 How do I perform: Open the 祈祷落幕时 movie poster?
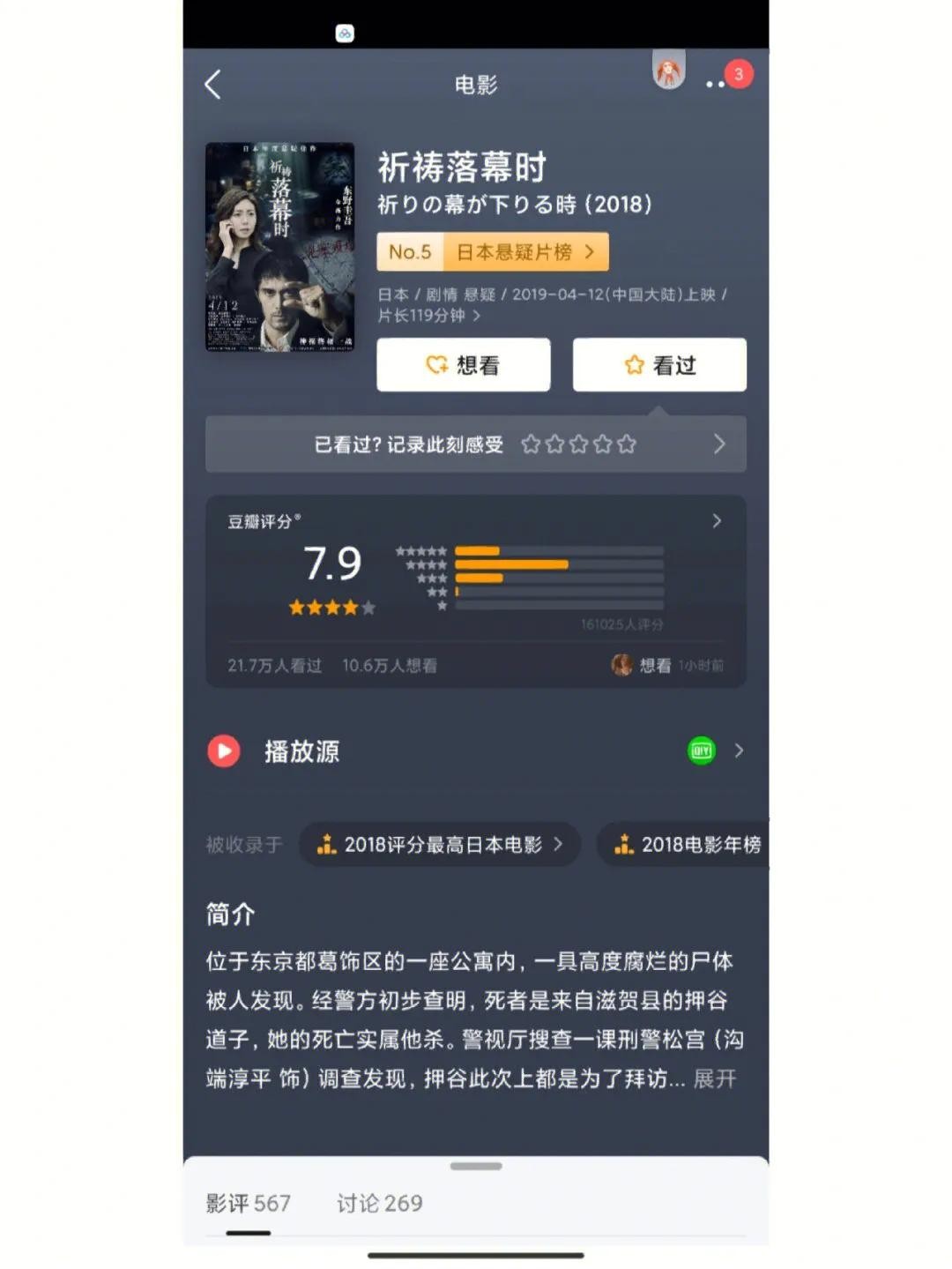point(279,247)
